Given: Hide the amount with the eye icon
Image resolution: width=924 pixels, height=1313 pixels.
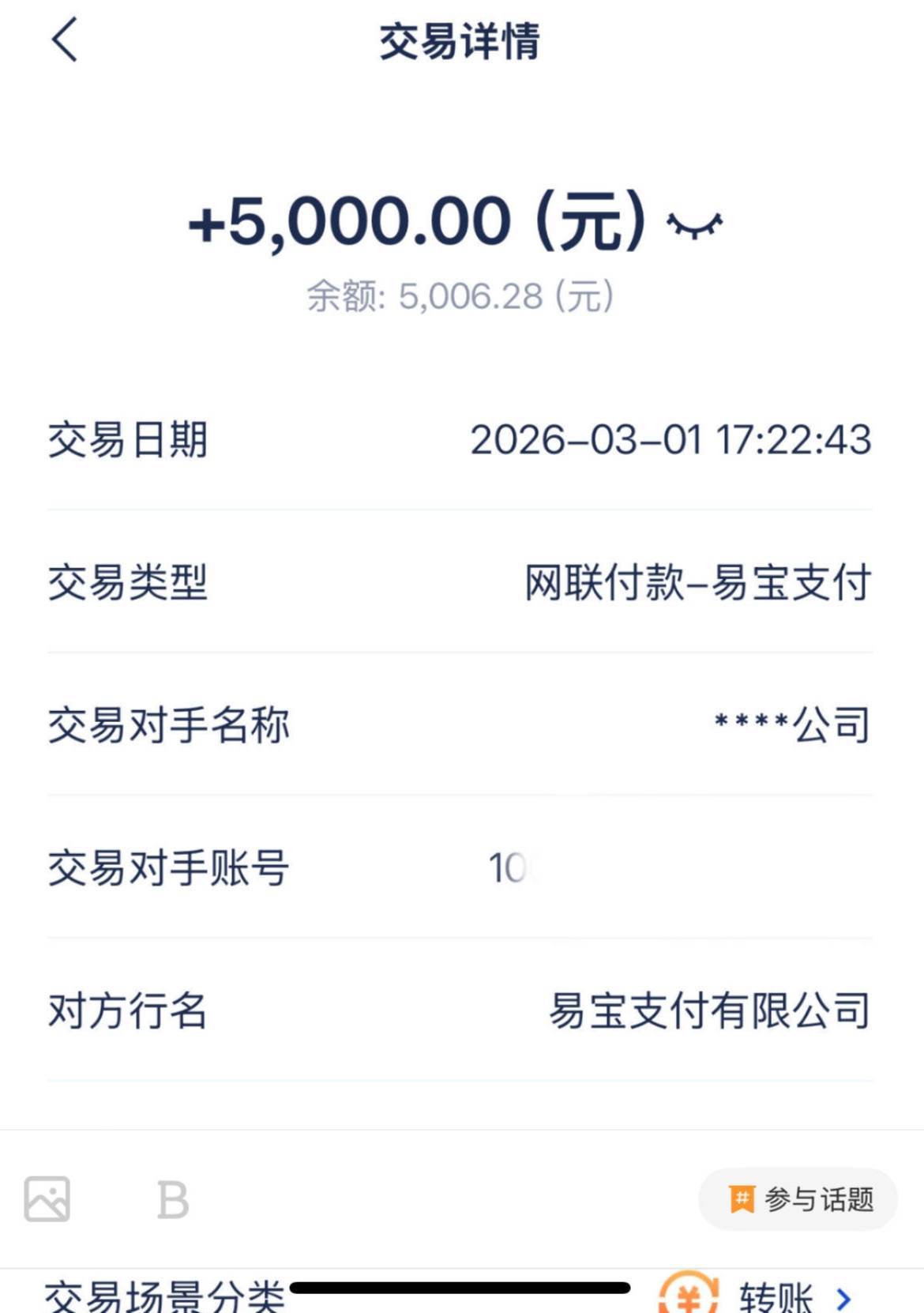Looking at the screenshot, I should 694,225.
